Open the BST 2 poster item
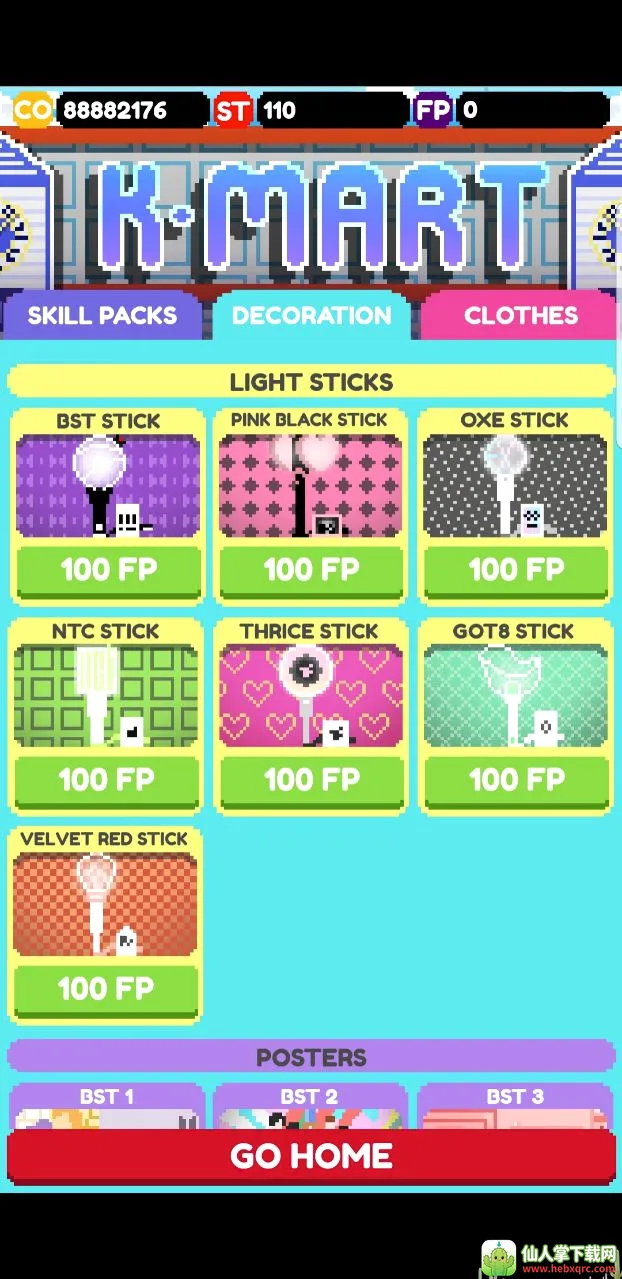The height and width of the screenshot is (1279, 622). click(x=310, y=1107)
